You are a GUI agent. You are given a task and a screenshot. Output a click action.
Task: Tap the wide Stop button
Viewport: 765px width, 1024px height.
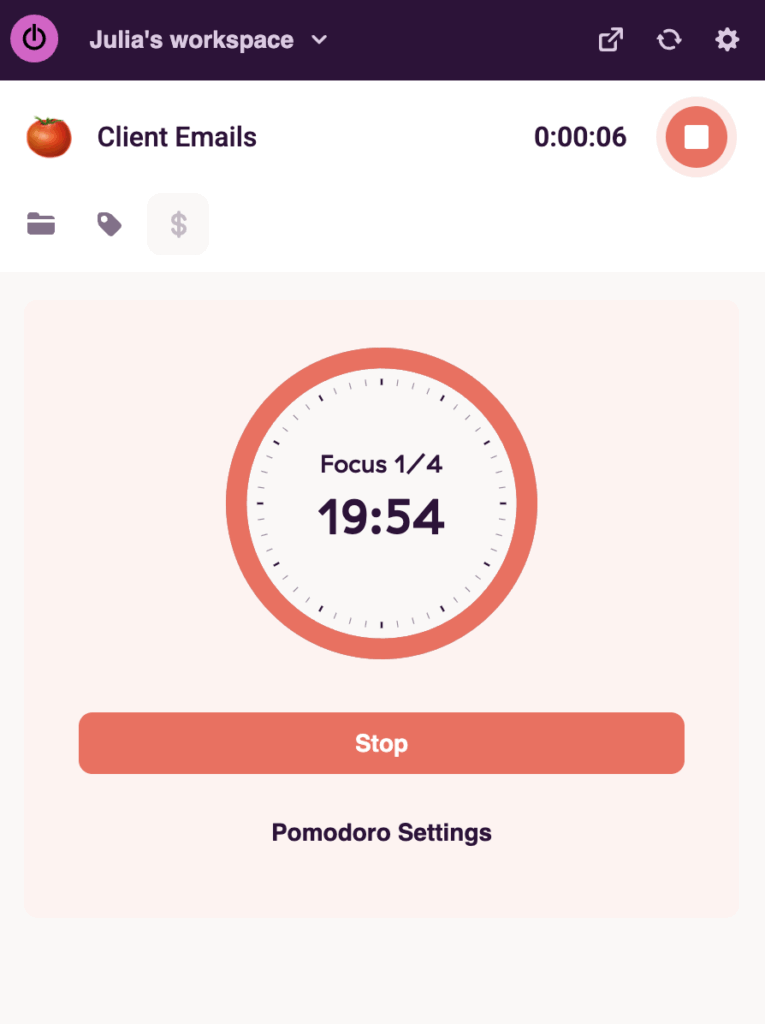pyautogui.click(x=381, y=743)
